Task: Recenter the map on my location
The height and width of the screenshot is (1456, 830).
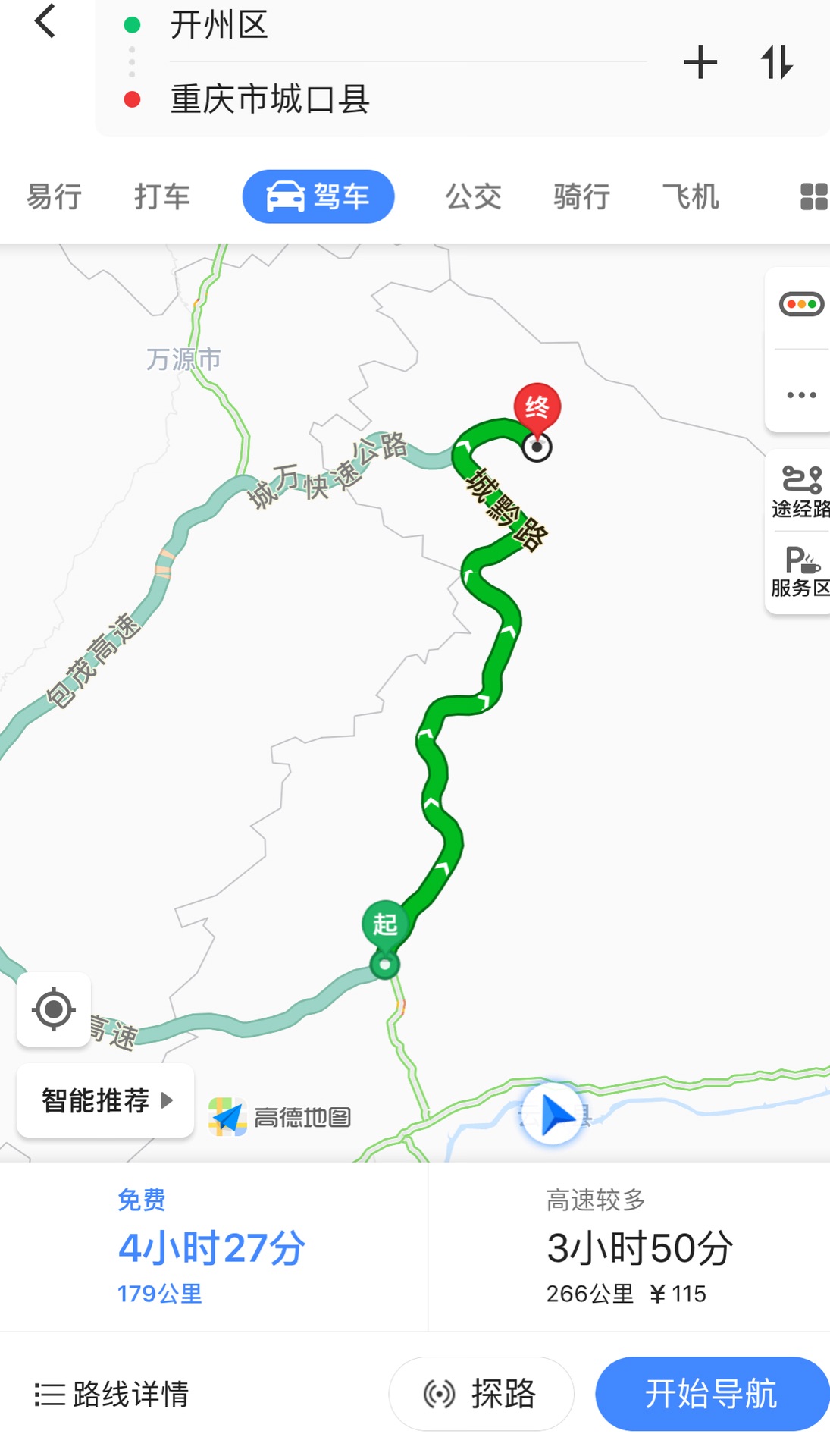Action: pos(54,1009)
